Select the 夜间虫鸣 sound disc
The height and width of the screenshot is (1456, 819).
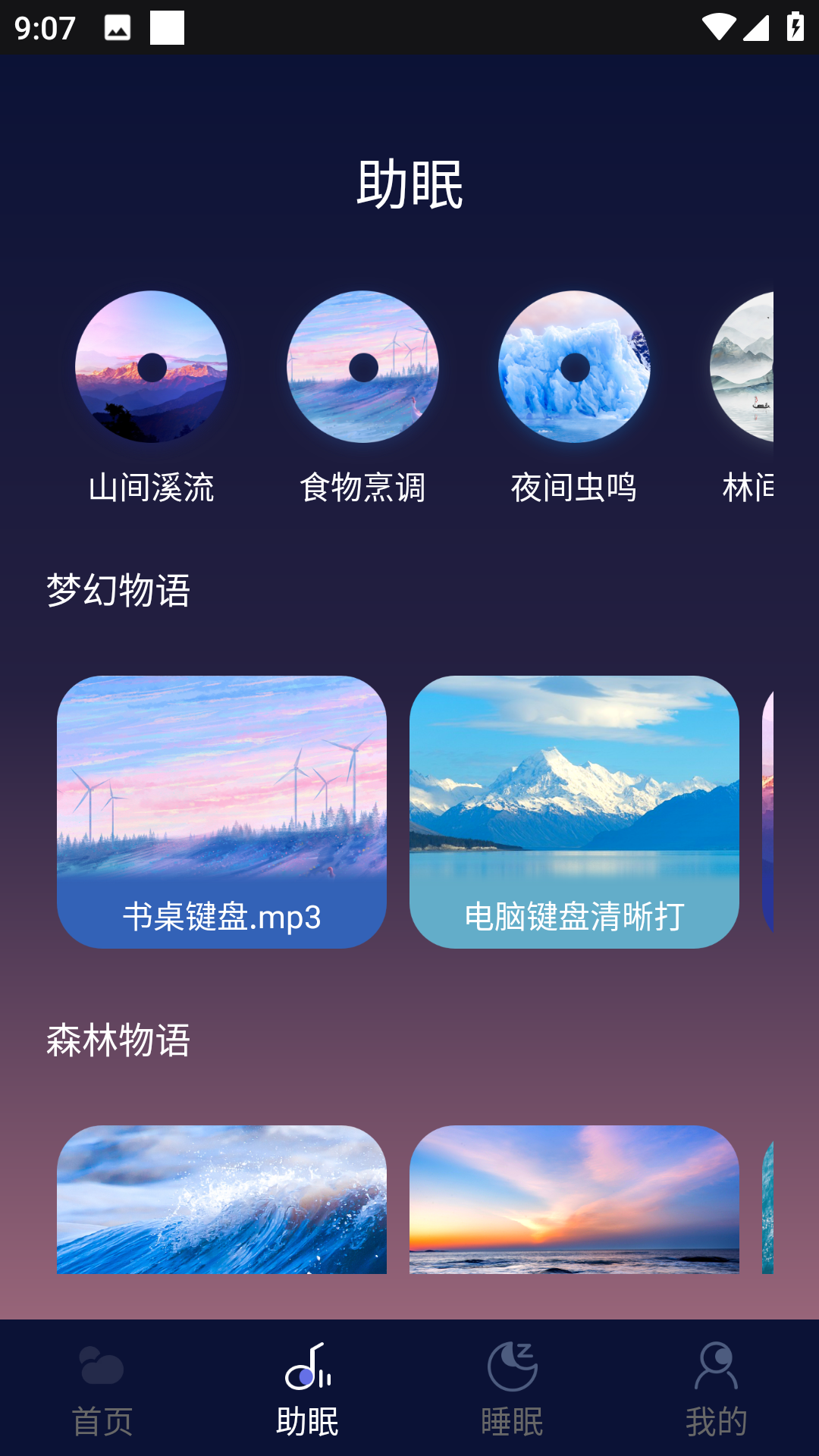click(574, 367)
